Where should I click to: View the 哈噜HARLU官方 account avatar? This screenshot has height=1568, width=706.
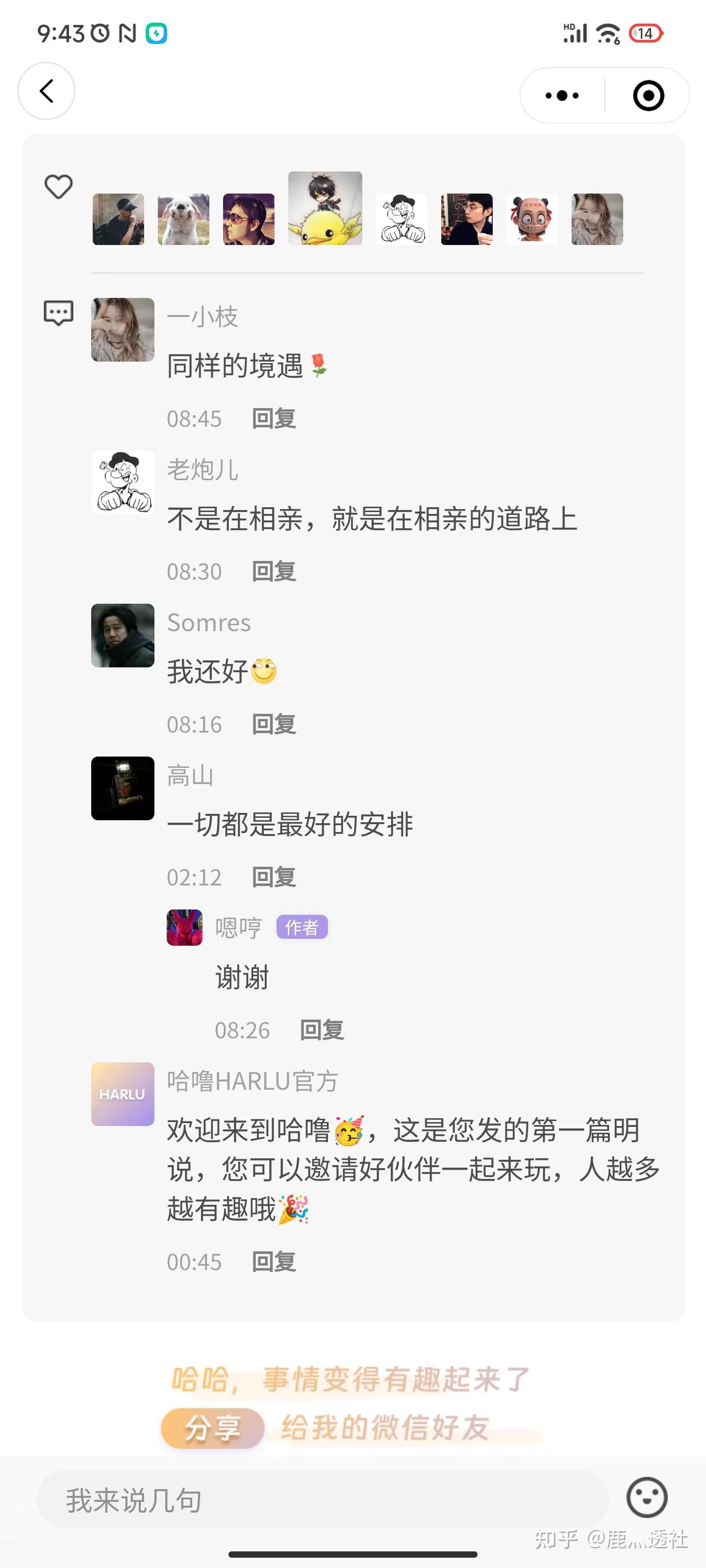point(123,1094)
